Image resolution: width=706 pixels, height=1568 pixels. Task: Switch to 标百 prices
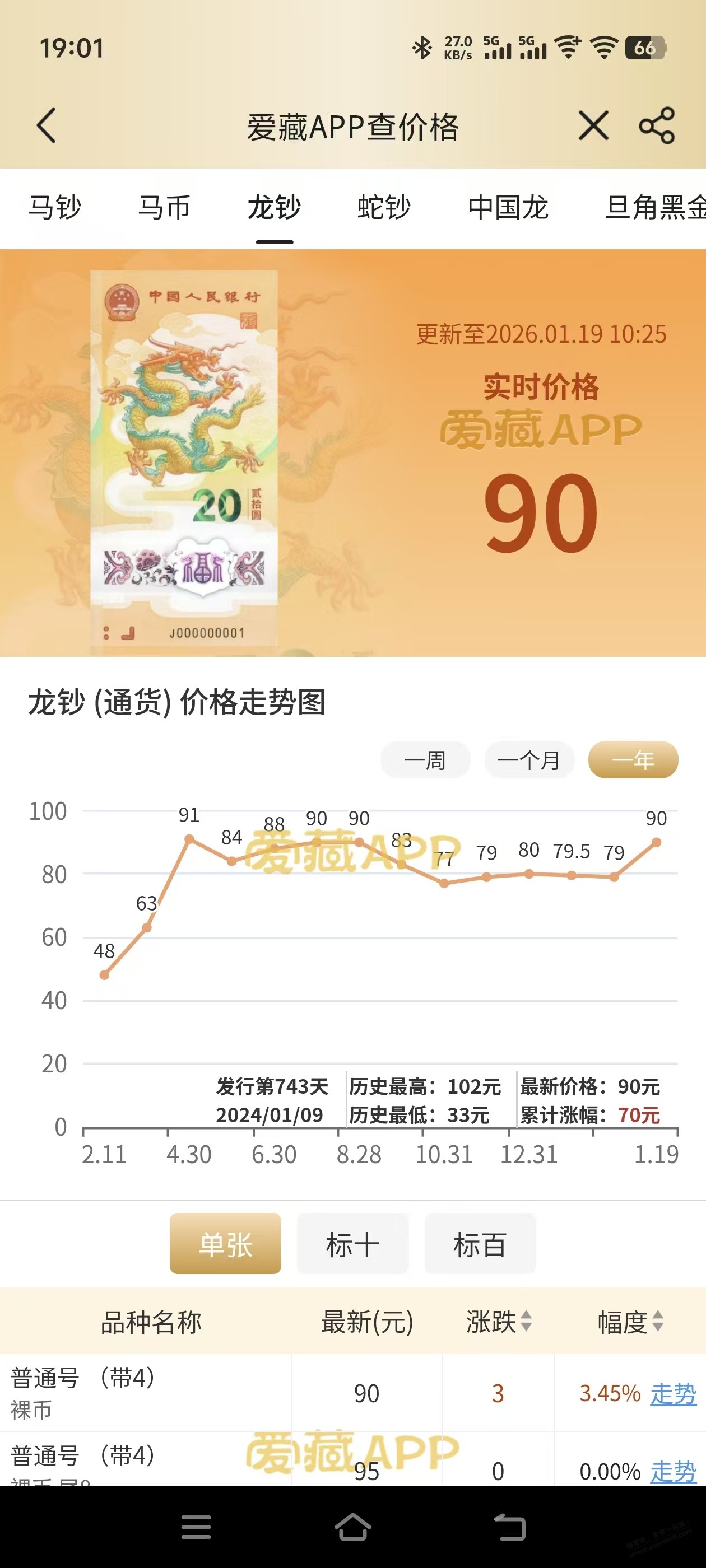tap(480, 1244)
